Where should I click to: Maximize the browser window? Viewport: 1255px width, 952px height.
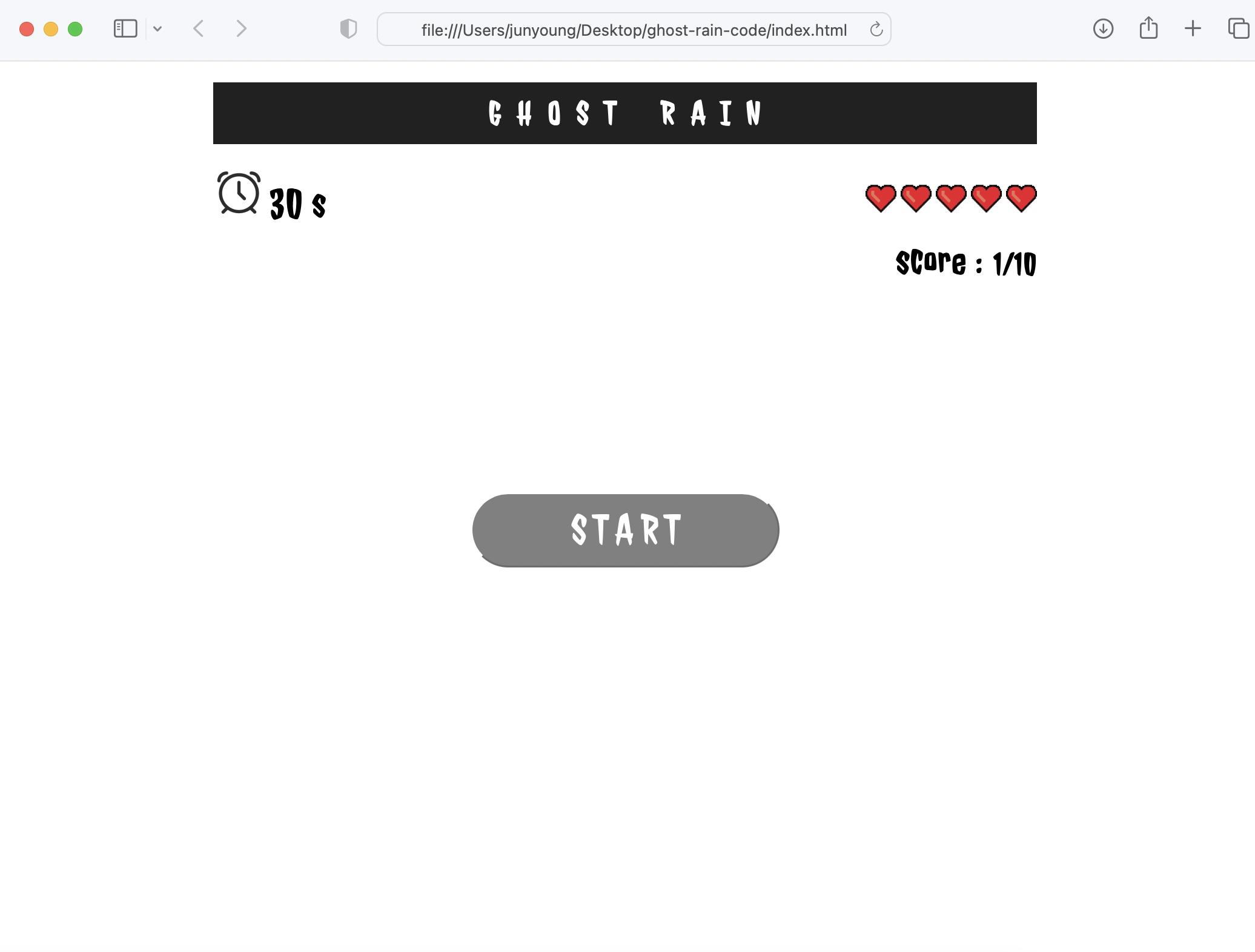(75, 29)
